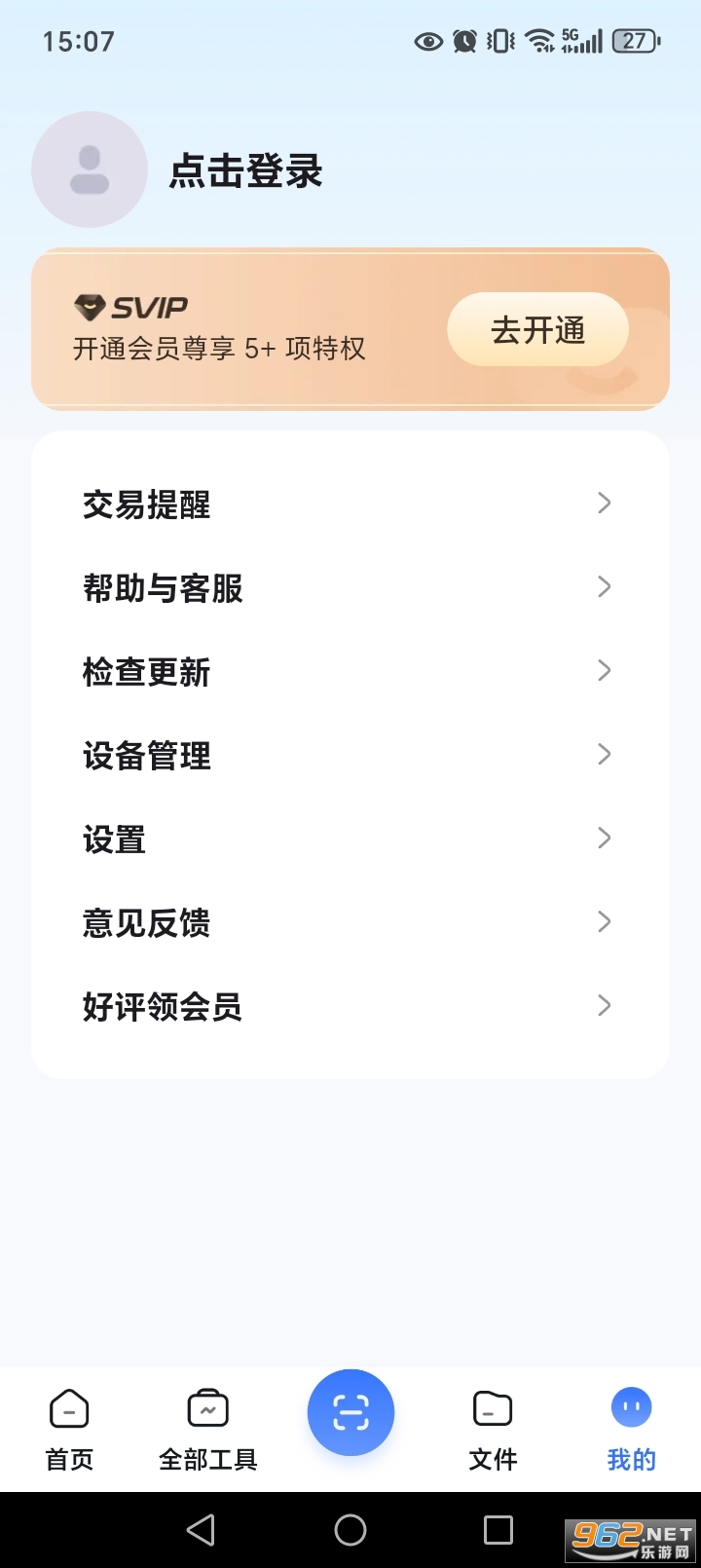Click the 我的 profile icon
Screen dimensions: 701x1568
coord(631,1406)
